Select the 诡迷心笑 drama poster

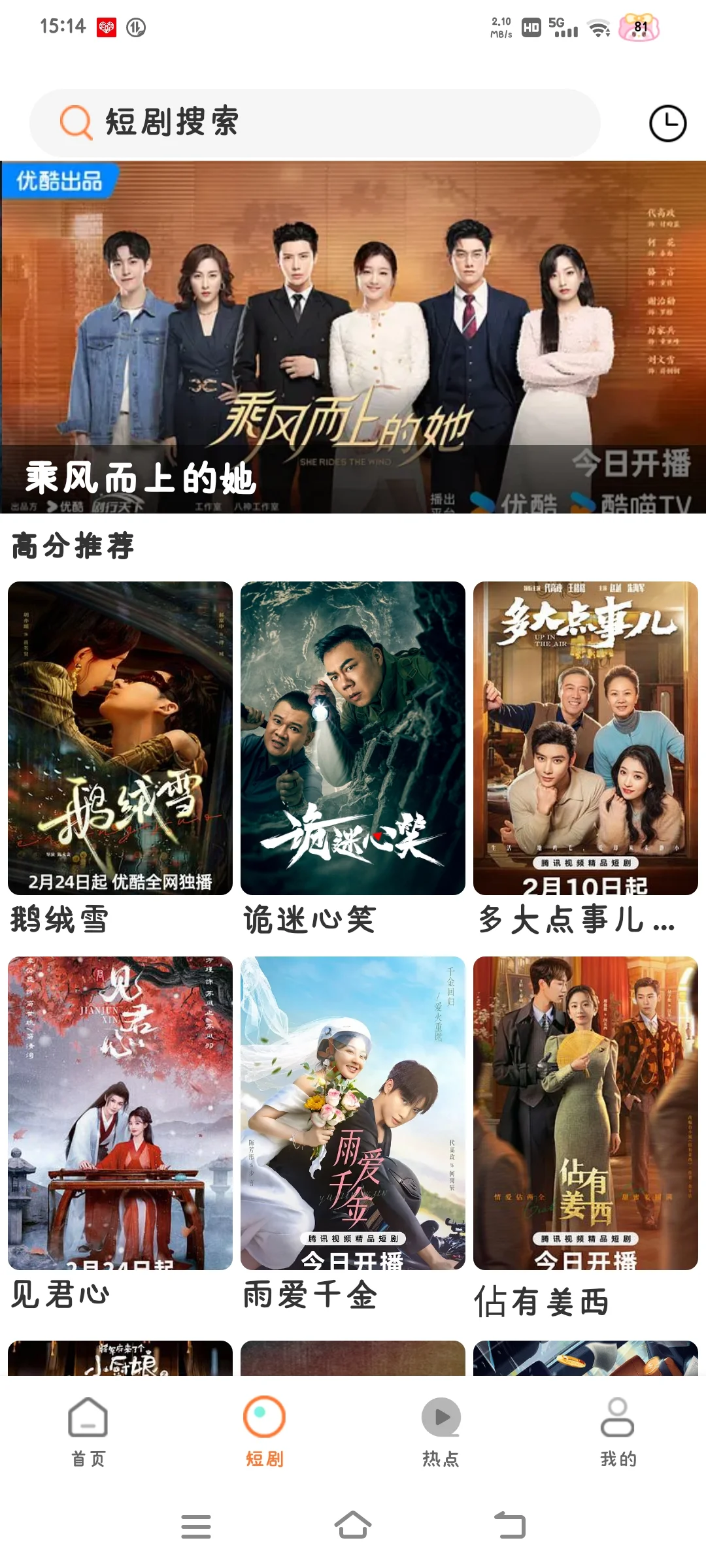(x=353, y=738)
